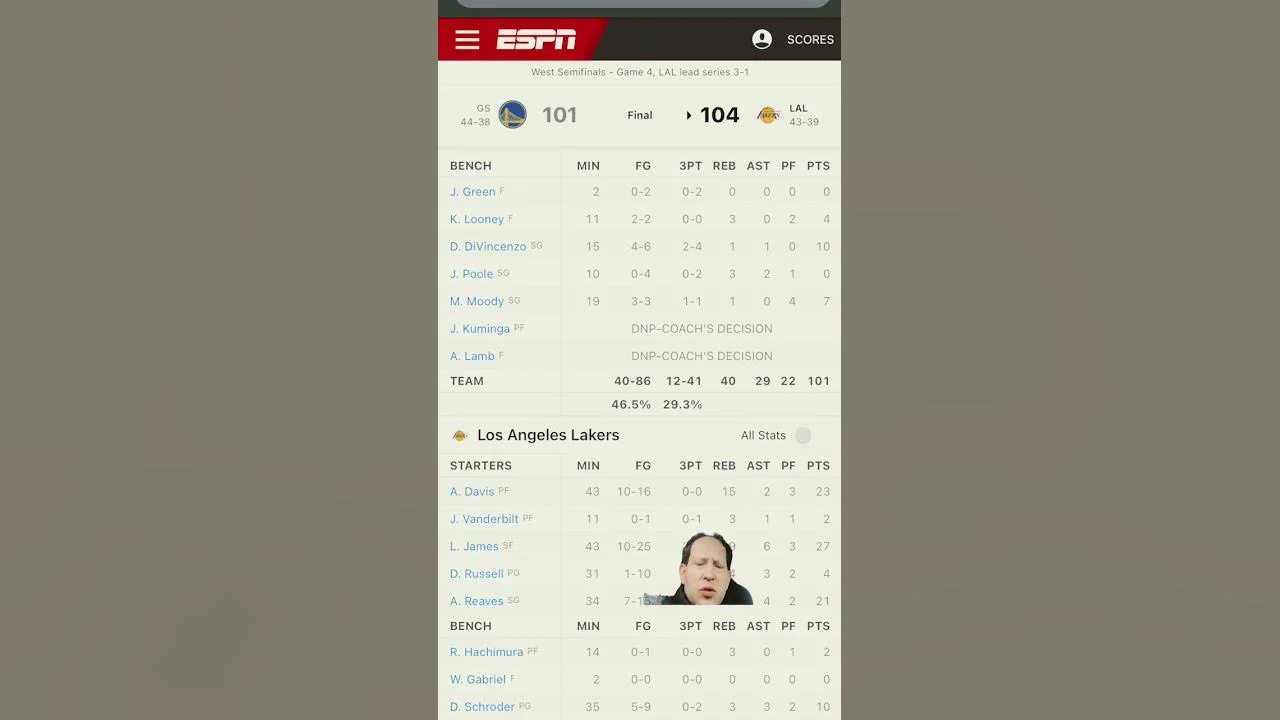The width and height of the screenshot is (1280, 720).
Task: View D. Russell's player profile
Action: [477, 574]
